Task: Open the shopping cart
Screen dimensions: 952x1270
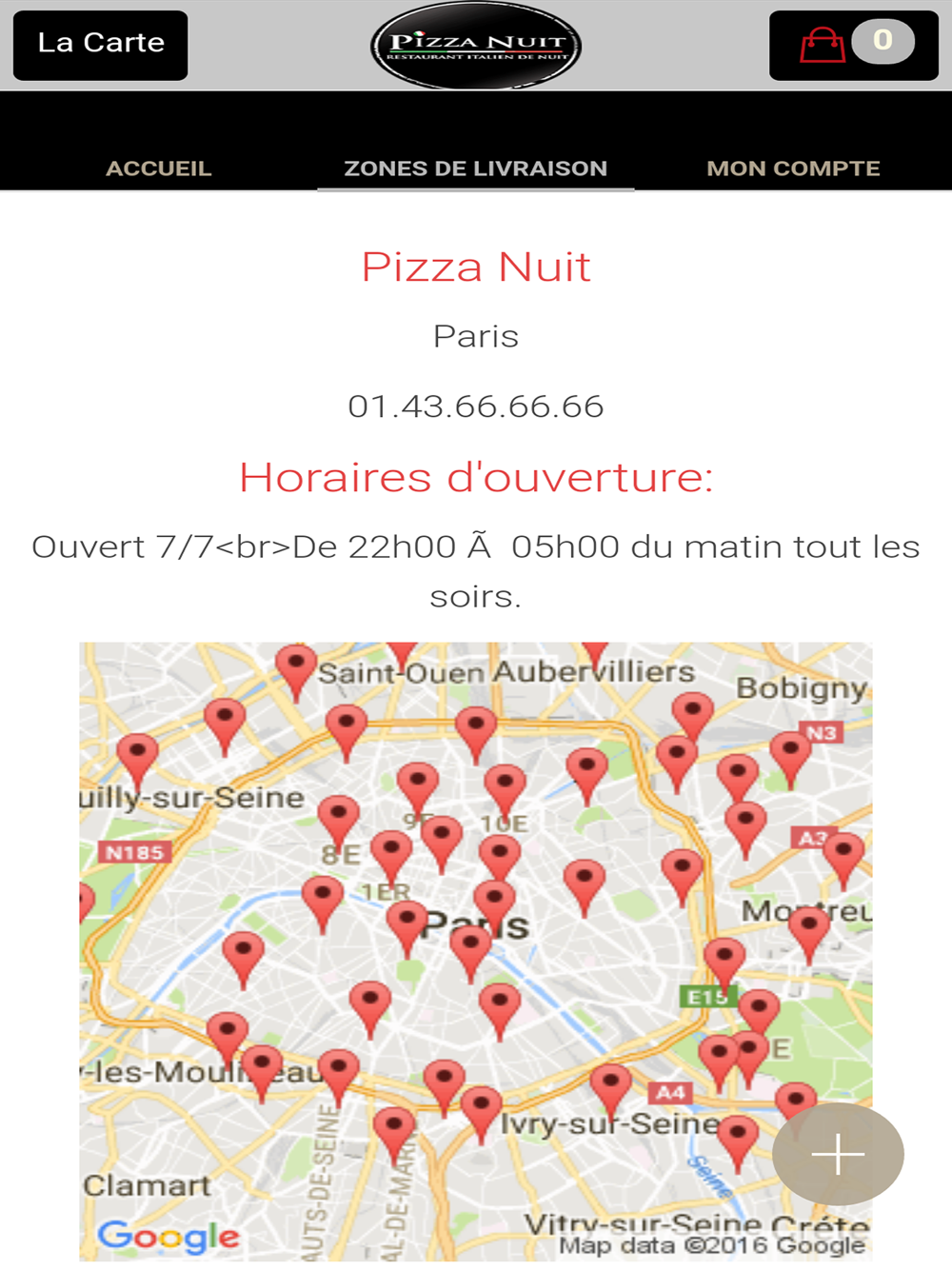Action: pyautogui.click(x=853, y=45)
